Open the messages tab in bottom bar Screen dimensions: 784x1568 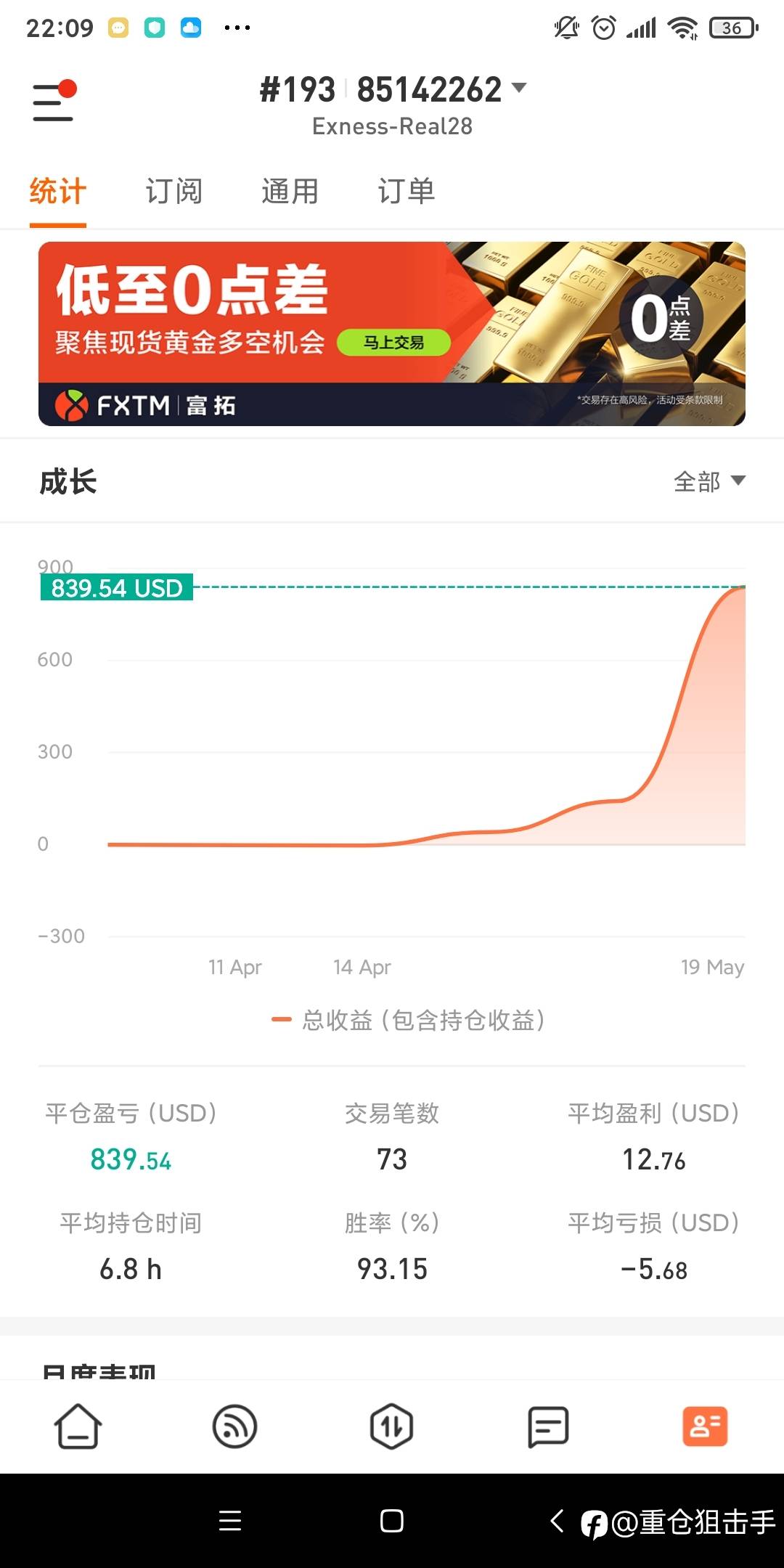coord(548,1426)
